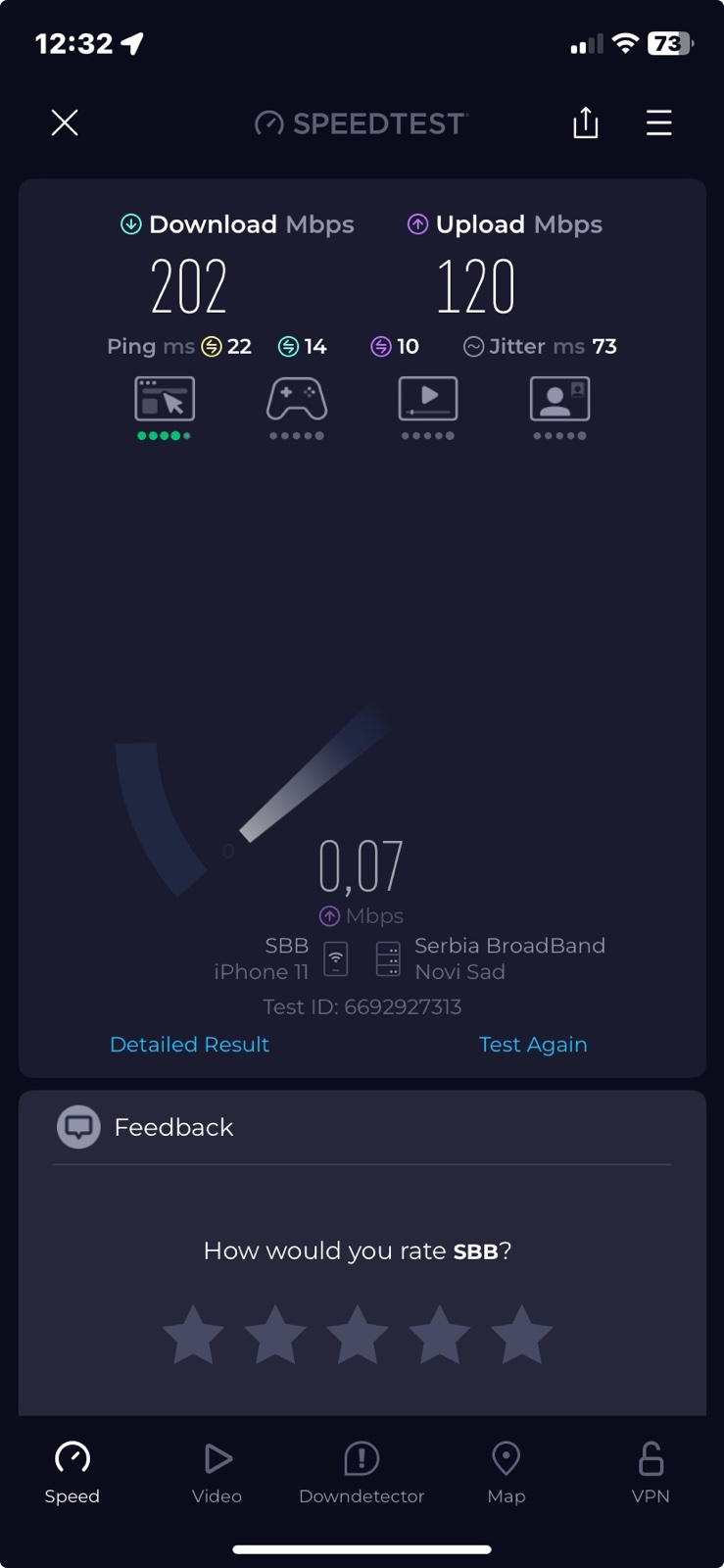The height and width of the screenshot is (1568, 724).
Task: Rate SBB three stars
Action: [357, 1335]
